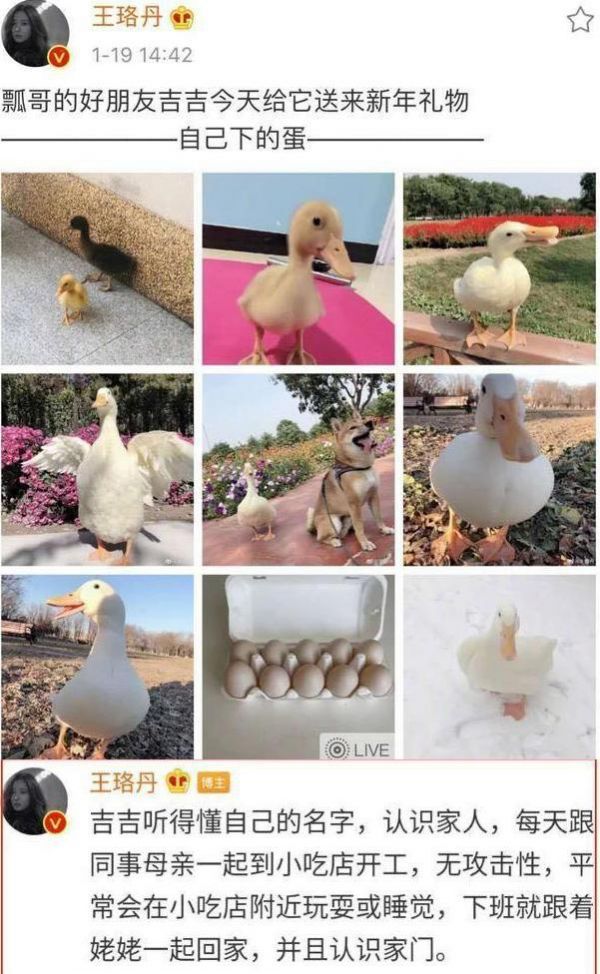View the open-beaked duck under blue sky photo
This screenshot has width=600, height=974.
pyautogui.click(x=97, y=666)
